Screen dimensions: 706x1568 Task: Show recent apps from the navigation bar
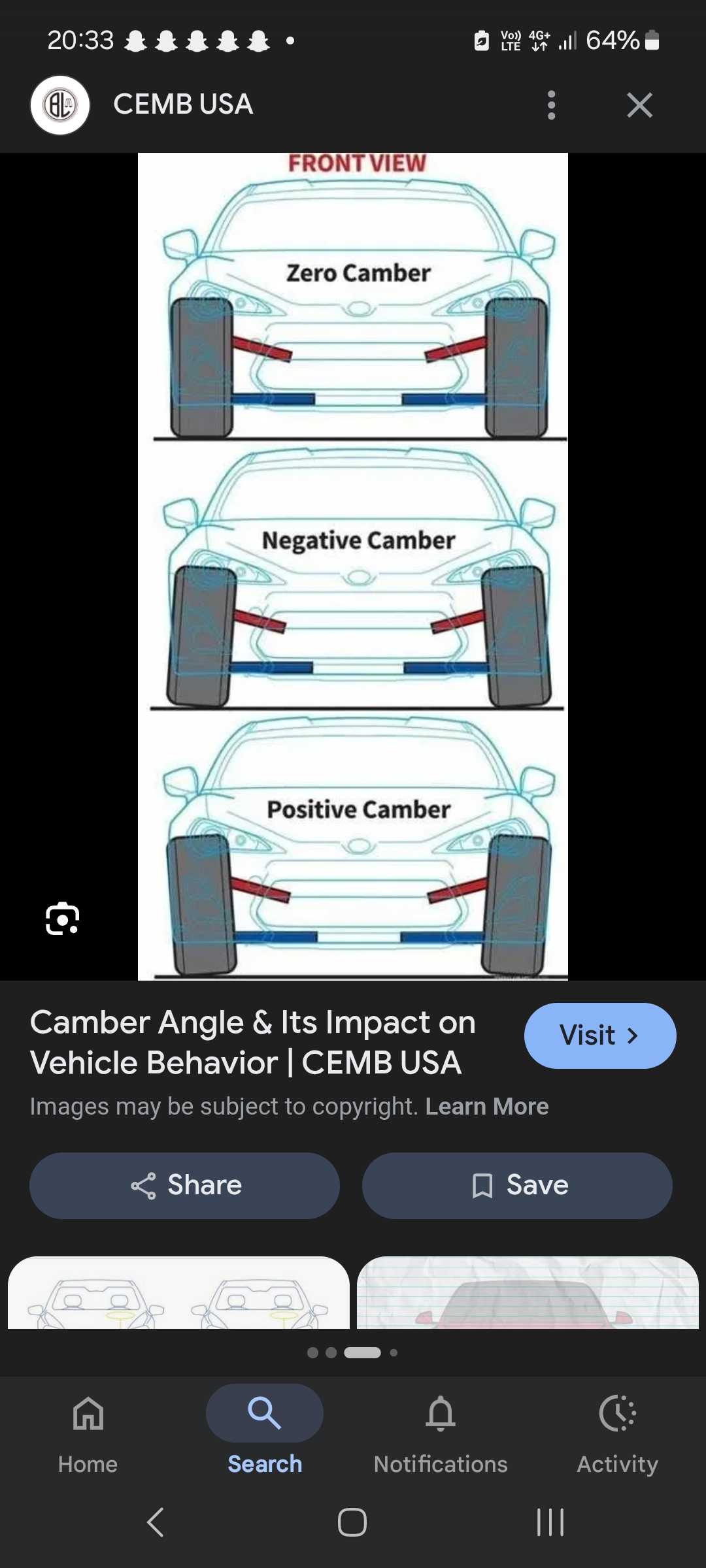550,1522
